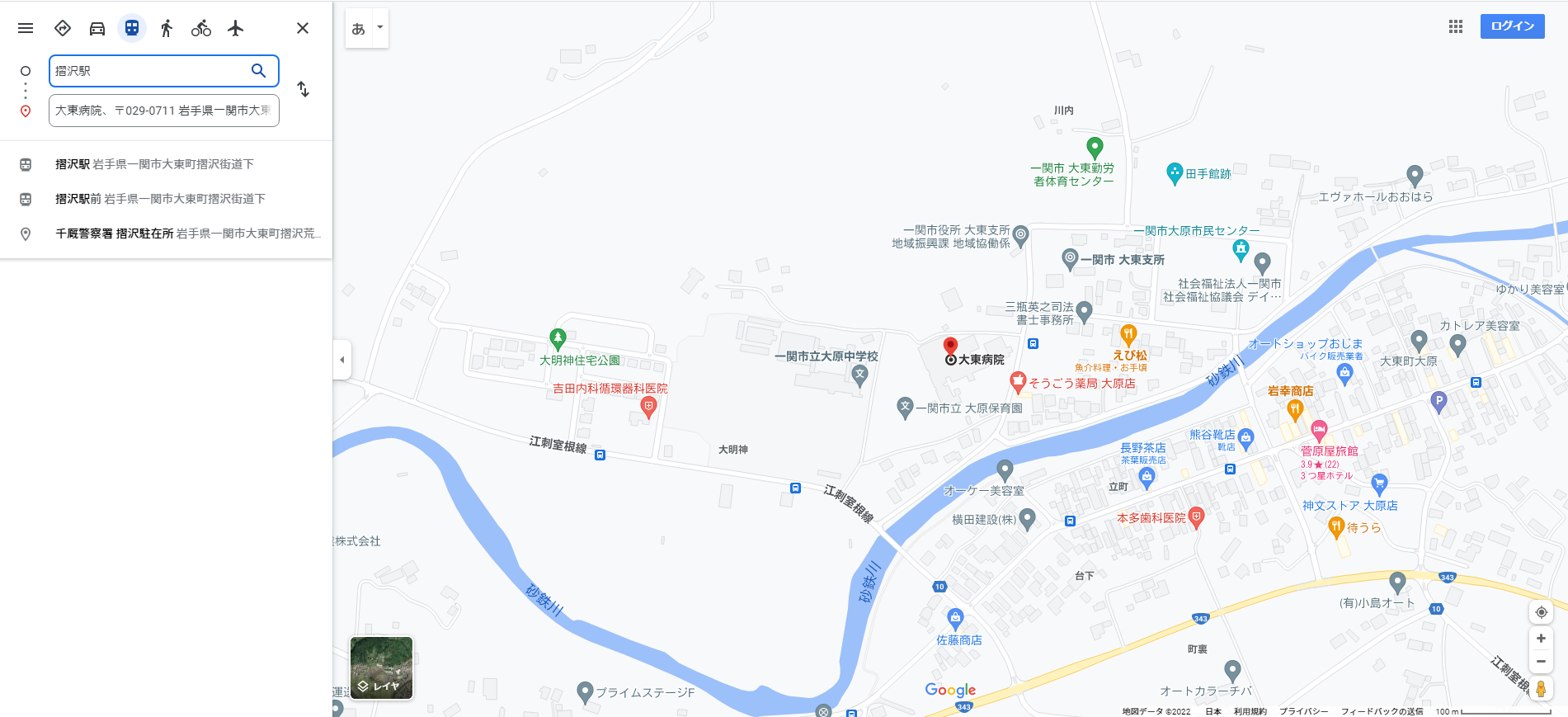
Task: Select walking travel mode
Action: coord(167,28)
